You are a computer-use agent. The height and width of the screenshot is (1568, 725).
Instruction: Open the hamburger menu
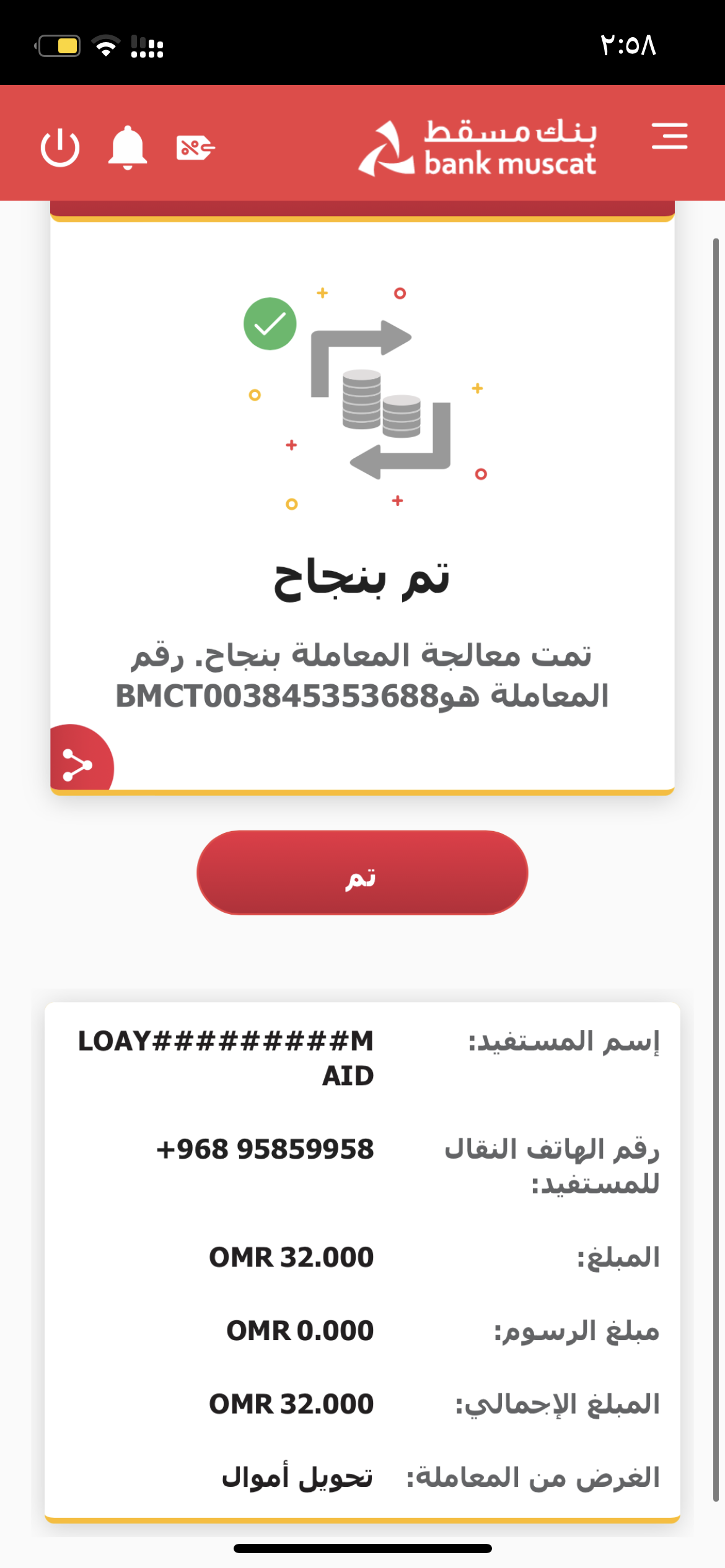pyautogui.click(x=669, y=136)
